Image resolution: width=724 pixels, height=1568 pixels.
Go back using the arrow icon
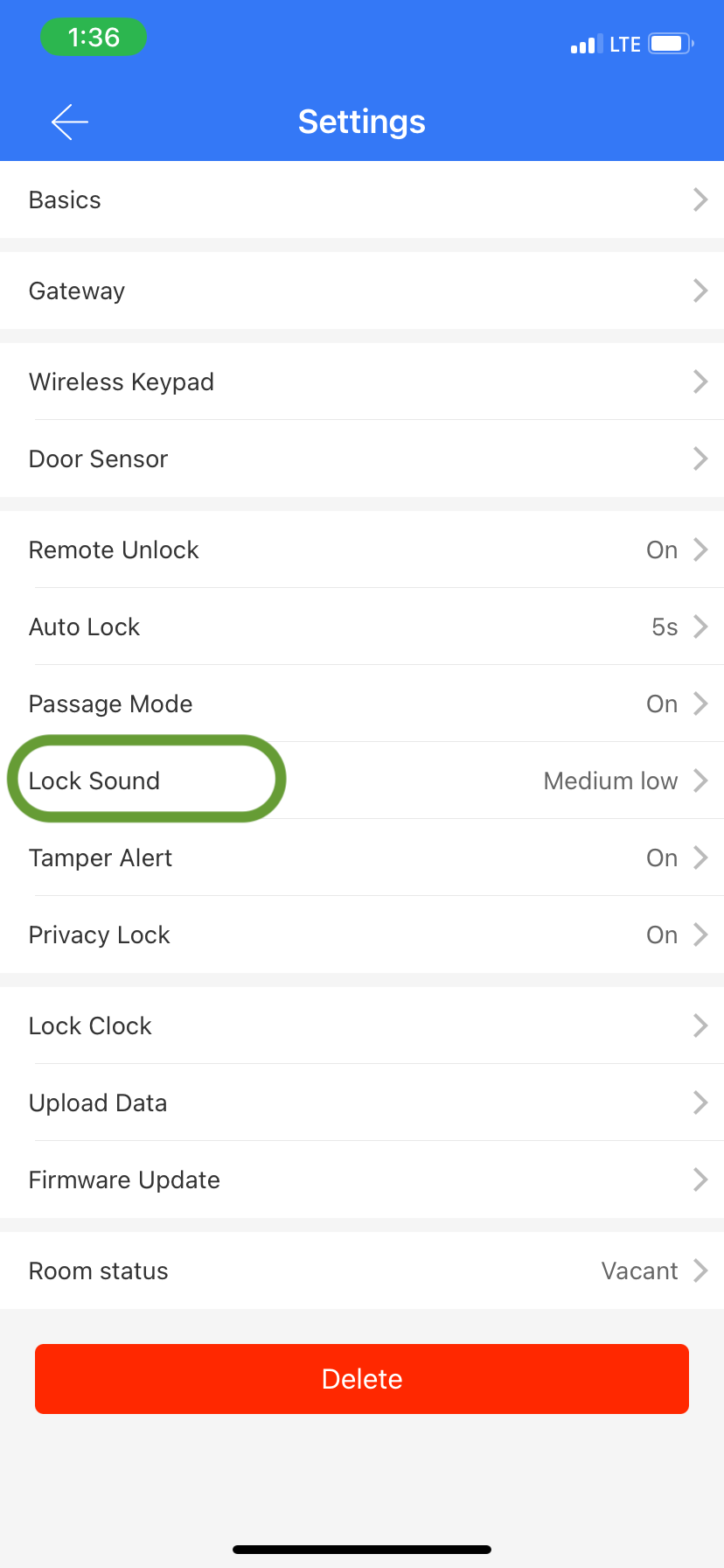(x=69, y=122)
